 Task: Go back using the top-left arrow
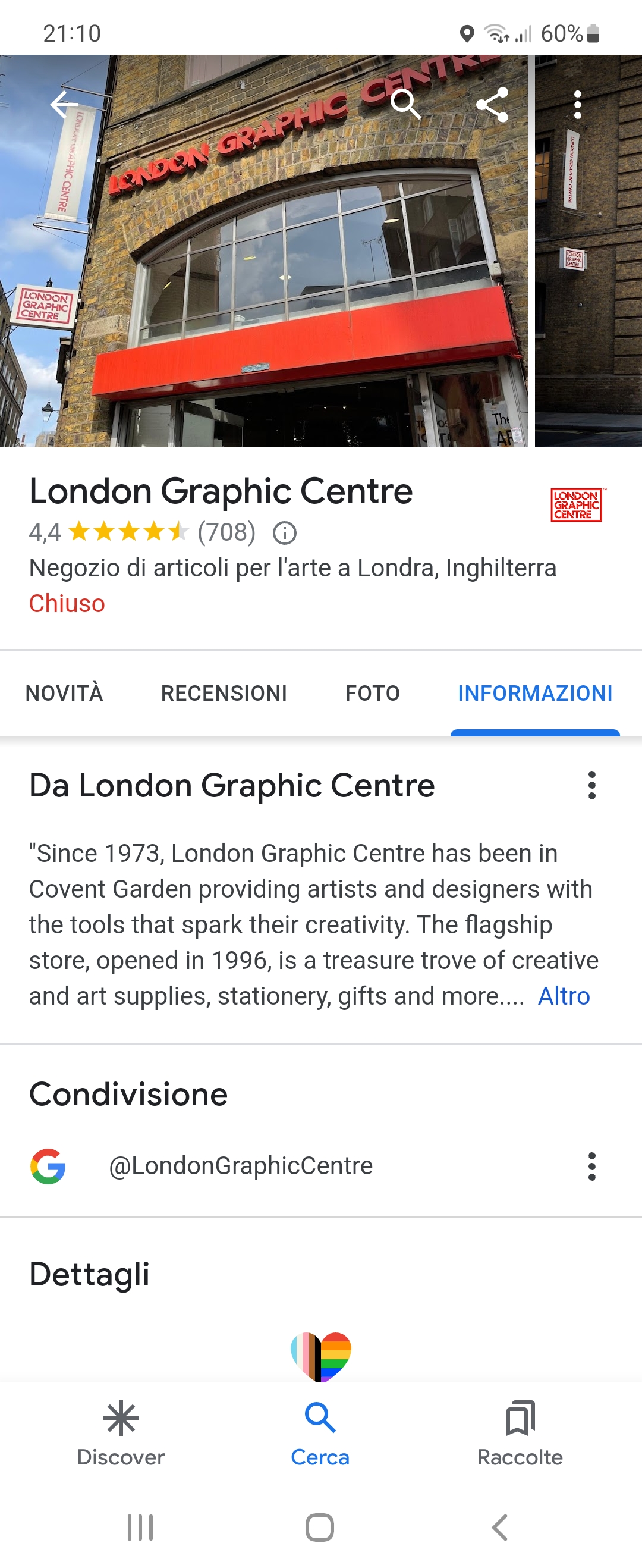coord(64,105)
